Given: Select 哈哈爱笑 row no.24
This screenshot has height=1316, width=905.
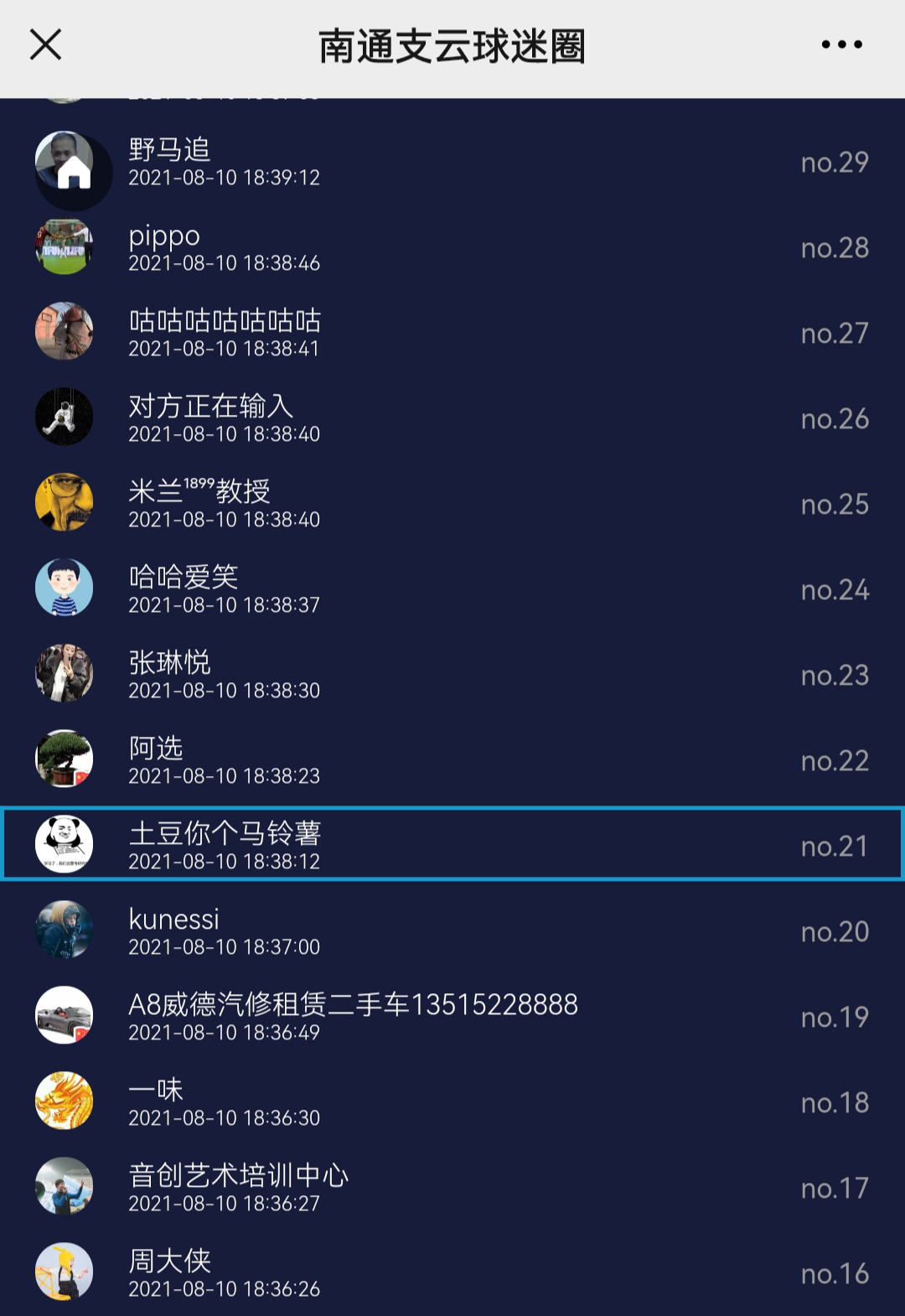Looking at the screenshot, I should point(452,590).
